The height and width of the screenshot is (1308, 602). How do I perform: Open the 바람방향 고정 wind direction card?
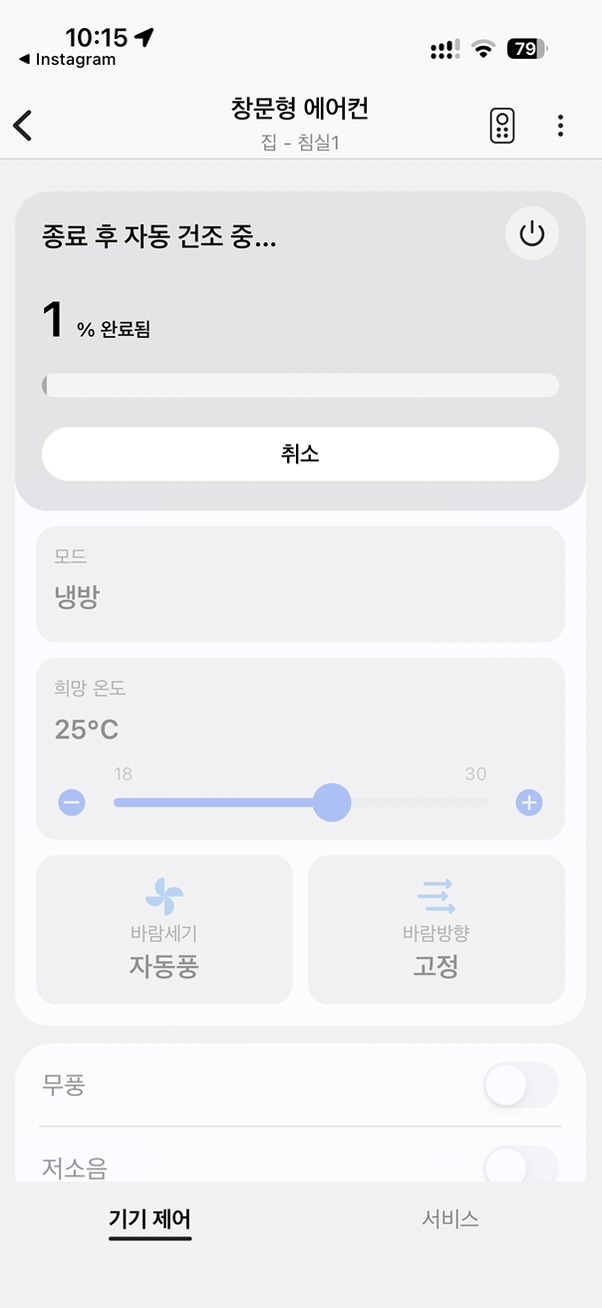point(436,929)
